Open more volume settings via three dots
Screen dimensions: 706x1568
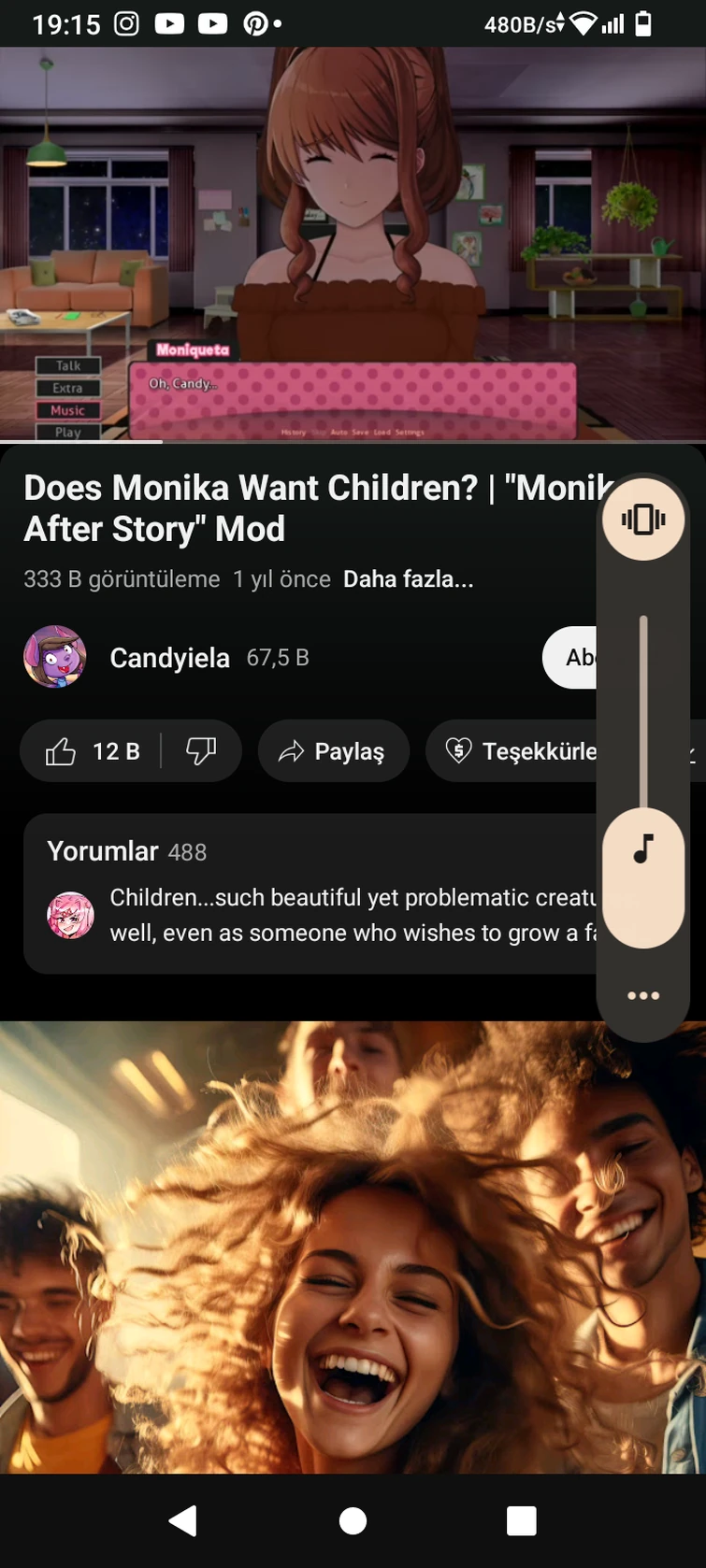point(643,996)
